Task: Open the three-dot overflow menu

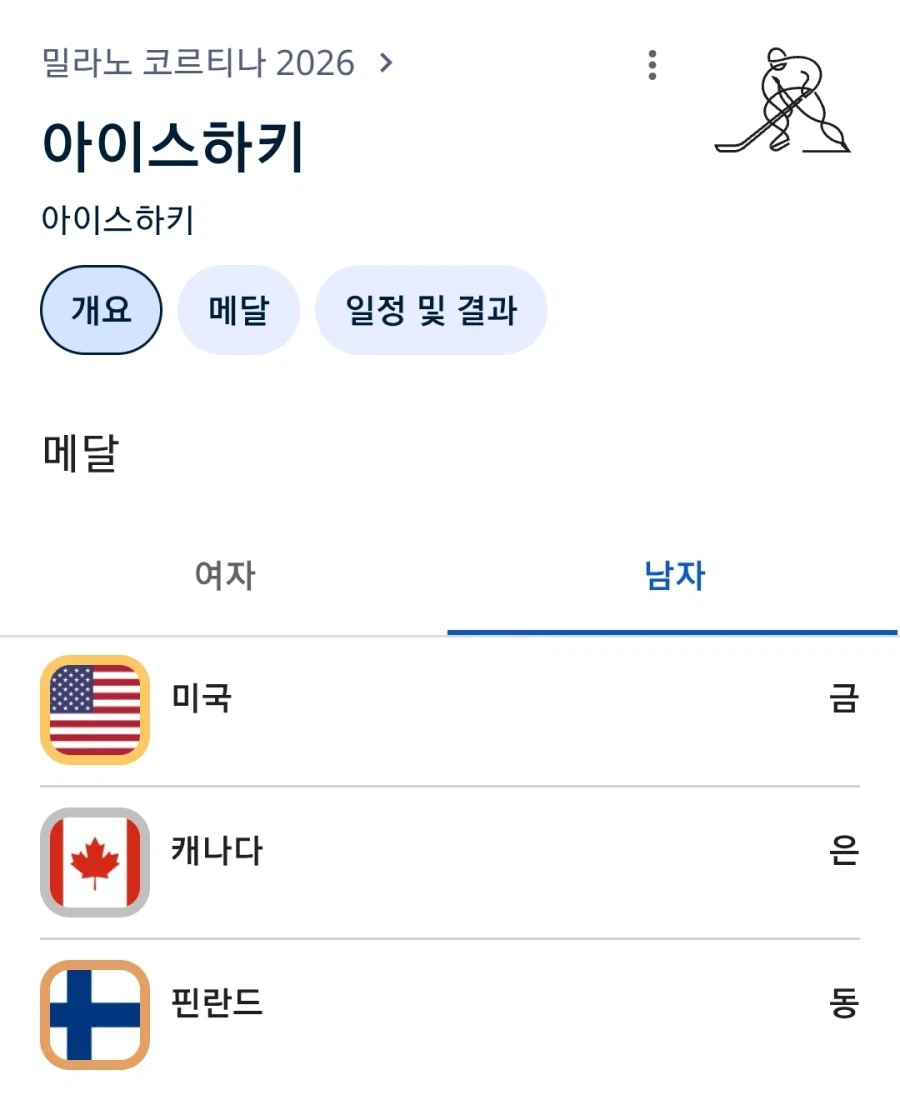Action: click(x=652, y=65)
